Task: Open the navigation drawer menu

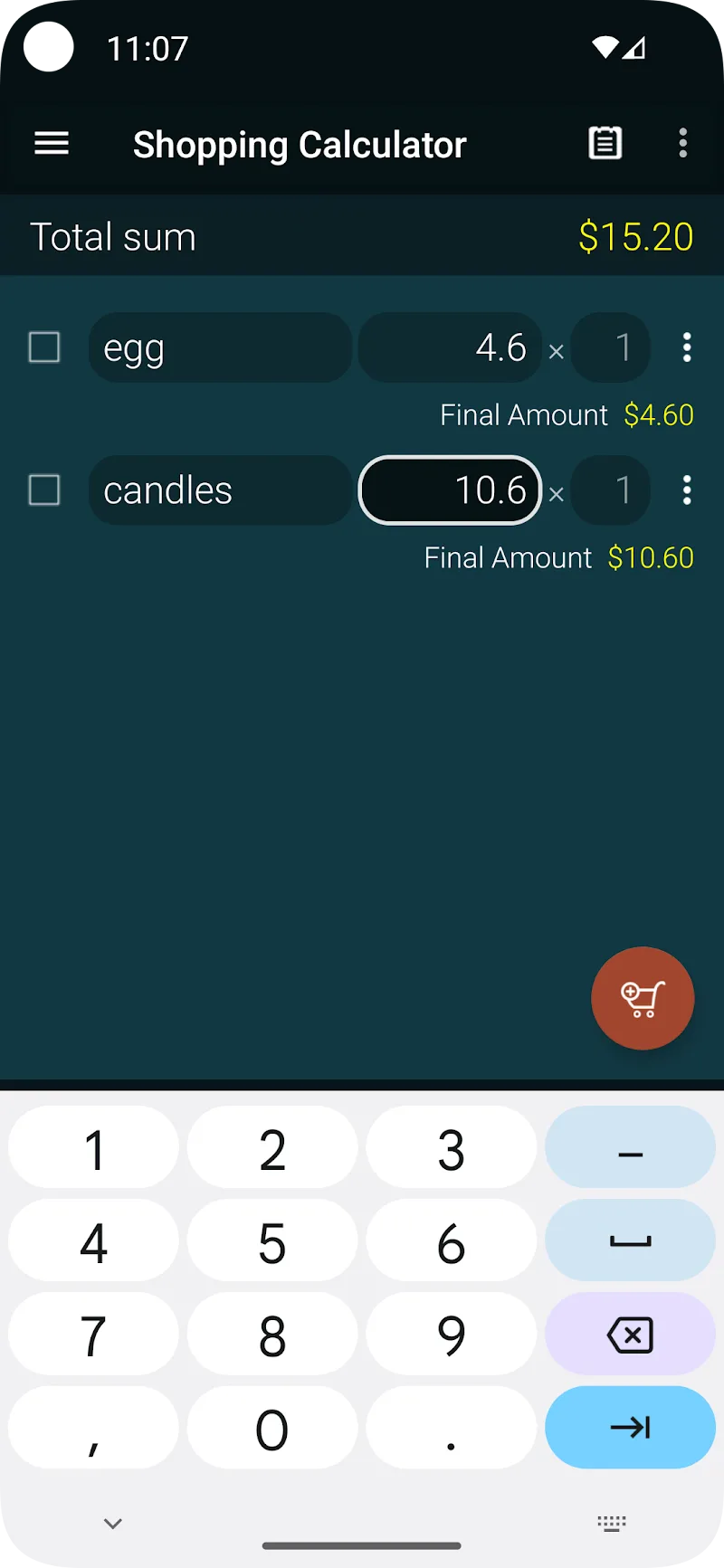Action: [52, 144]
